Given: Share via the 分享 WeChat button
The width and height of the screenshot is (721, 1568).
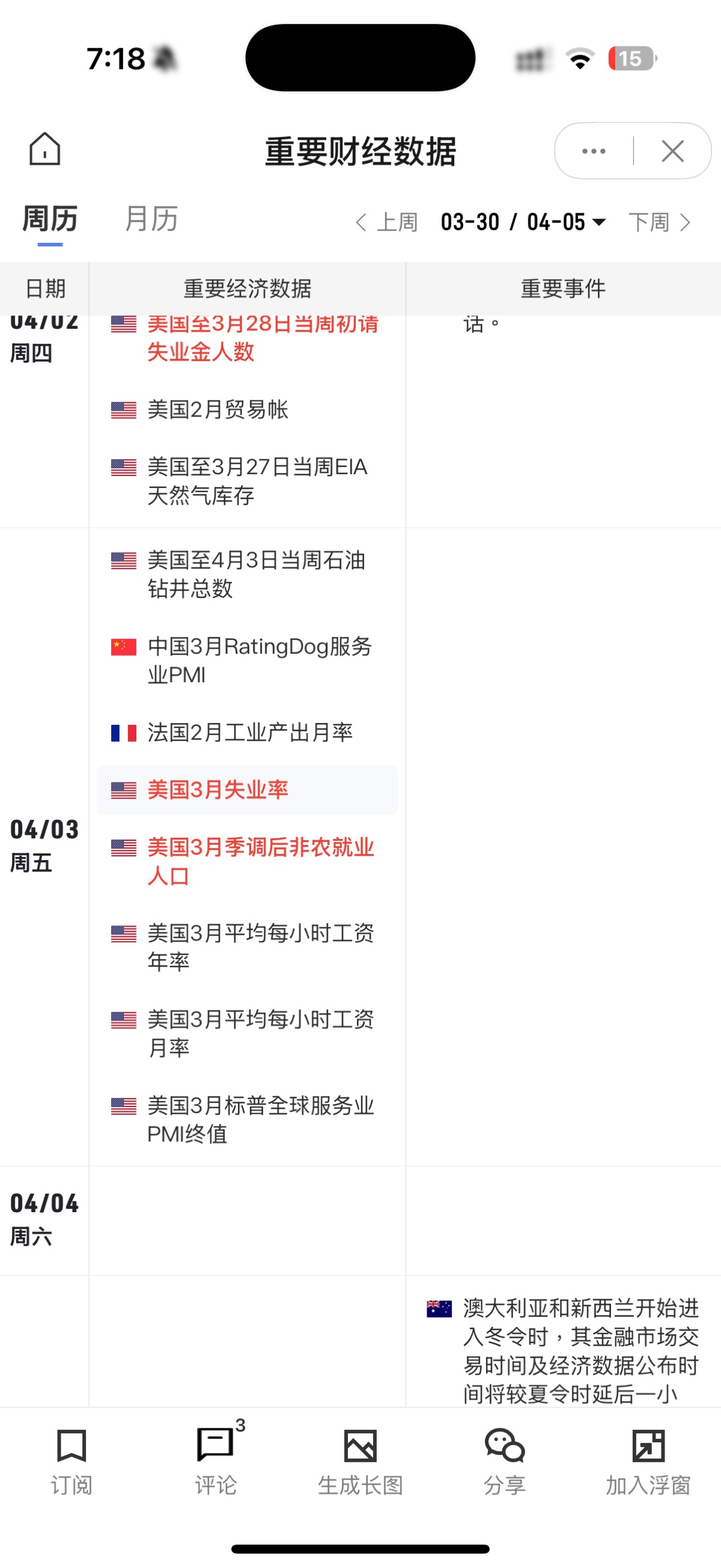Looking at the screenshot, I should point(504,1462).
